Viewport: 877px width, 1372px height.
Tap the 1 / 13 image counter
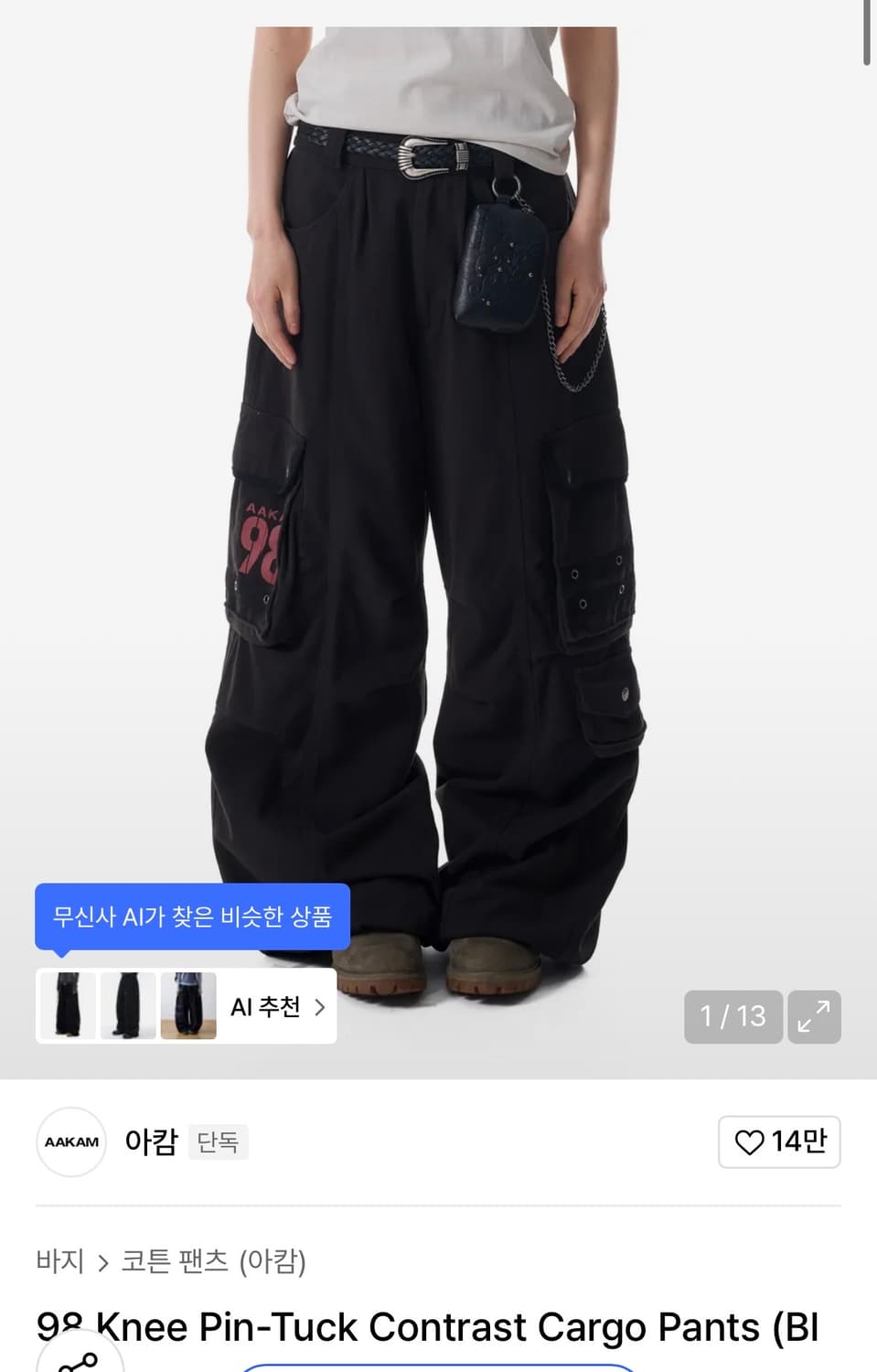pyautogui.click(x=733, y=1016)
